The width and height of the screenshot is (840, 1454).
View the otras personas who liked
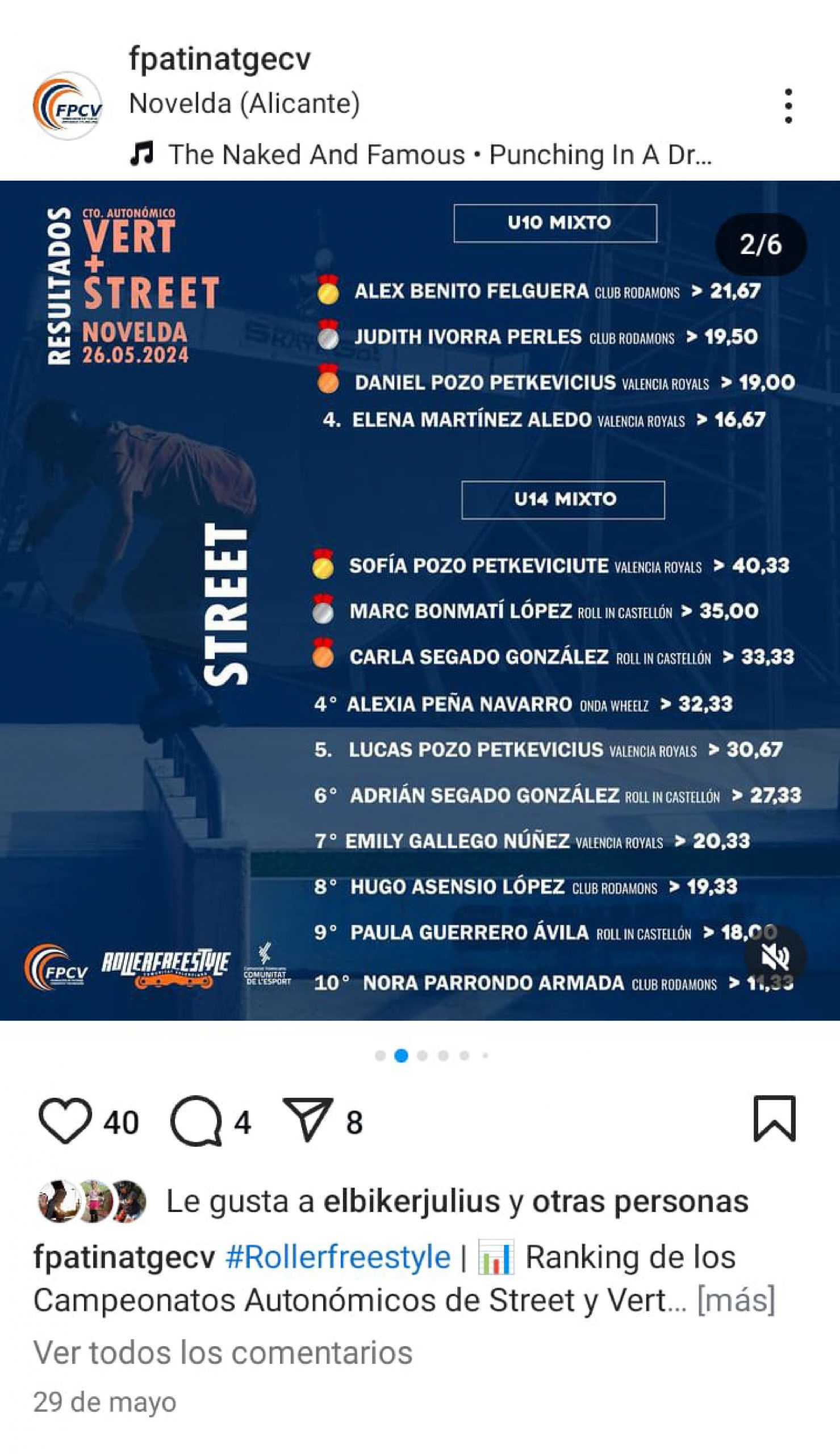[640, 1201]
